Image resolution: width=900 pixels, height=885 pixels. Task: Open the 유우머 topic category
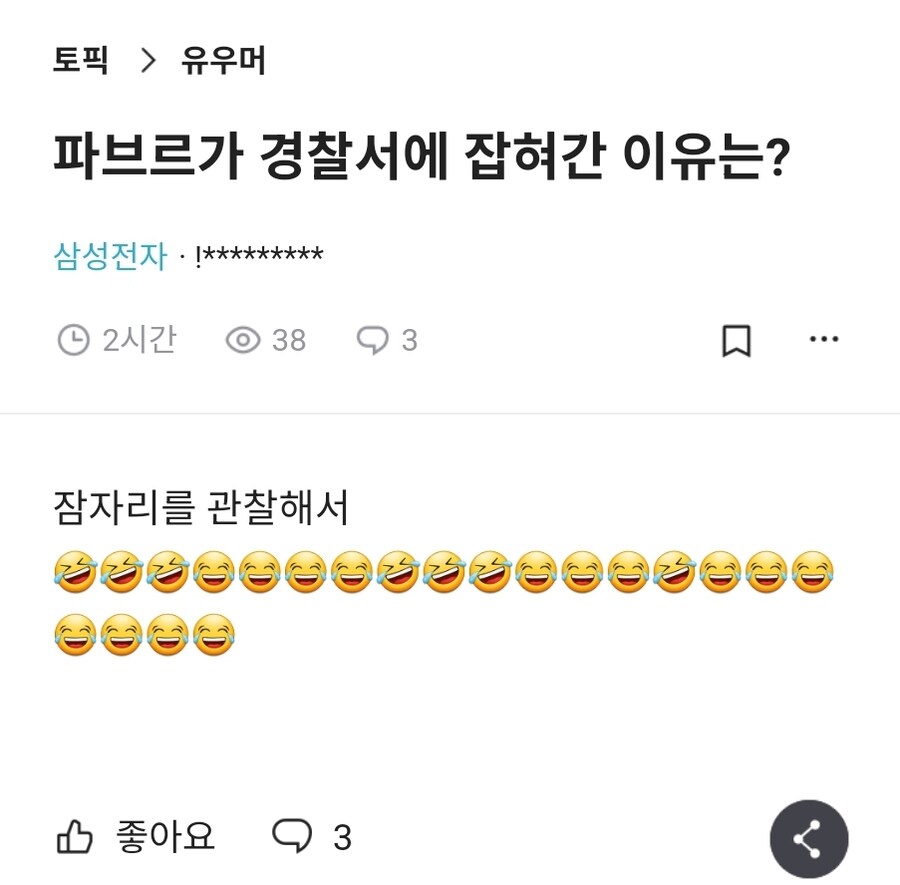pyautogui.click(x=223, y=62)
